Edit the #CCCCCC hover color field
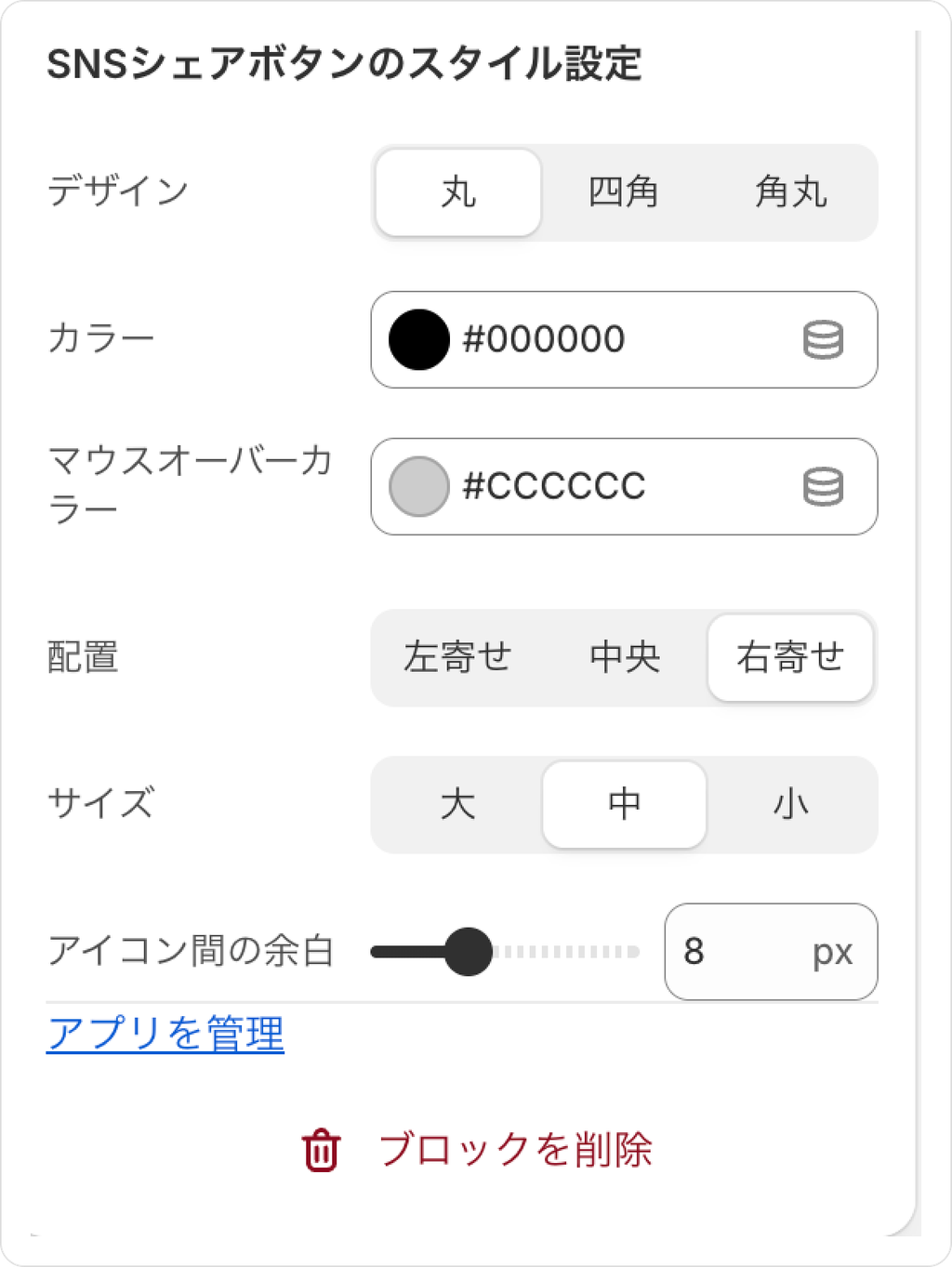Viewport: 952px width, 1267px height. pyautogui.click(x=624, y=486)
